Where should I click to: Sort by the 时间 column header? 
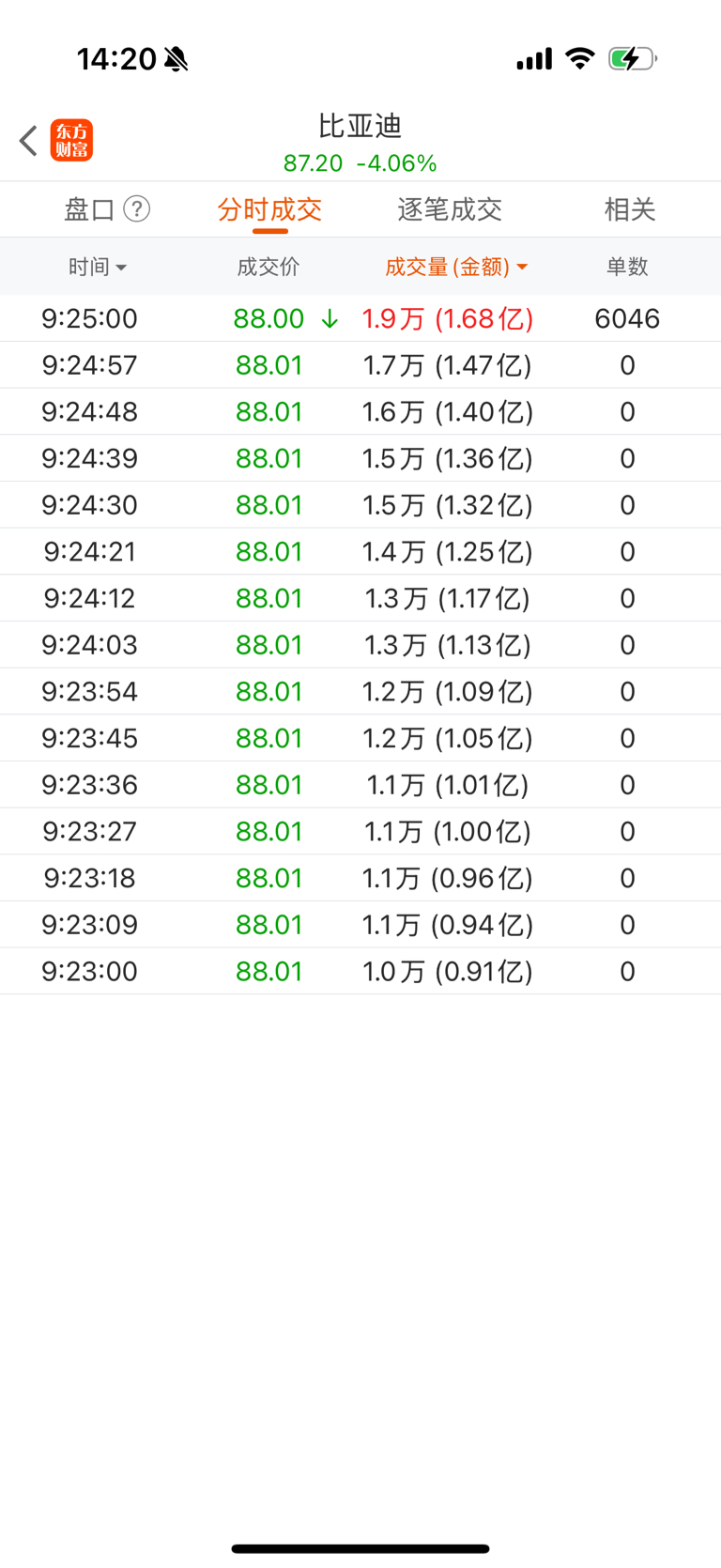pos(97,267)
